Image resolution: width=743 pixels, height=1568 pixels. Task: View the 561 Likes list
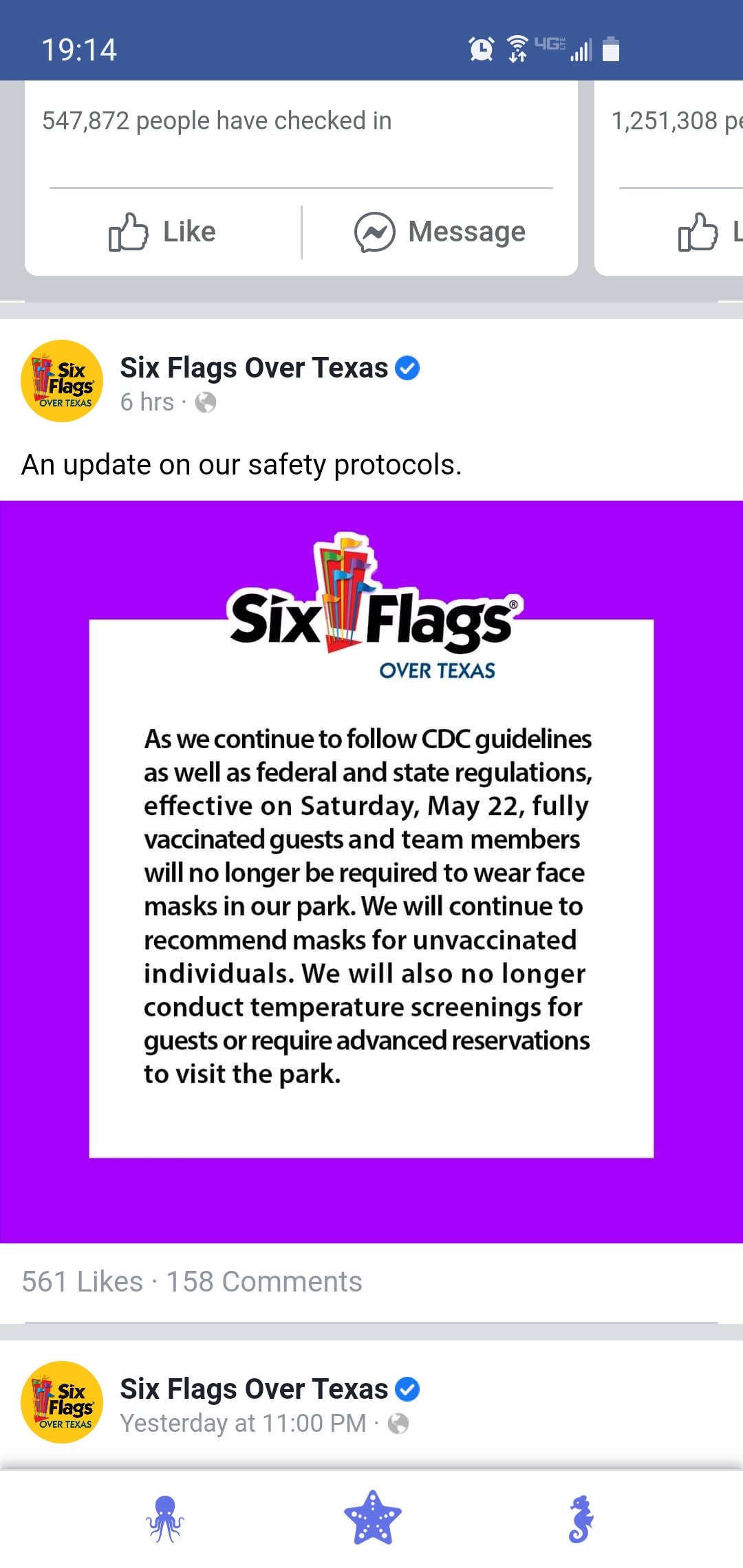tap(83, 1281)
